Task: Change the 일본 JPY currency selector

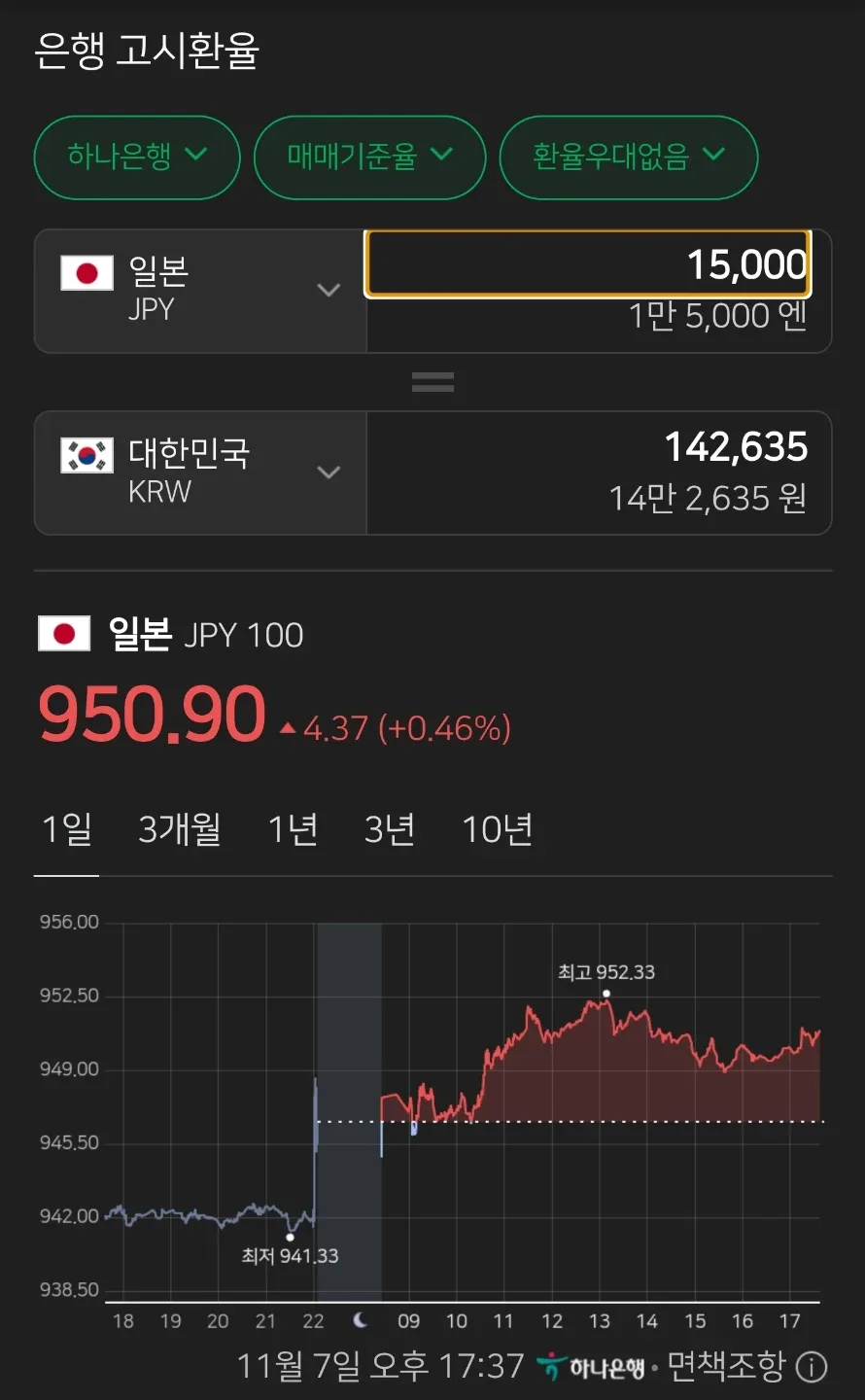Action: coord(200,290)
